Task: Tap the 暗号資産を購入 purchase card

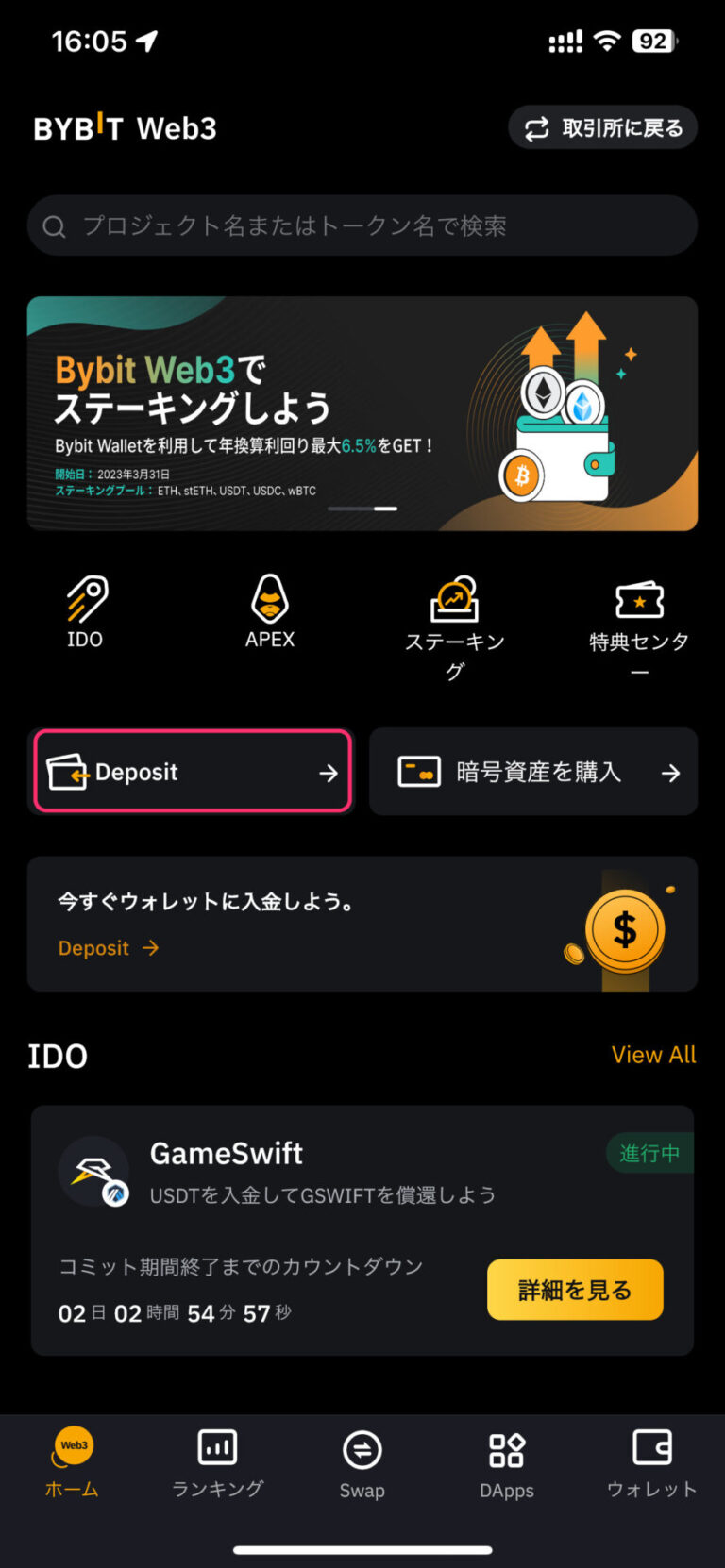Action: (533, 771)
